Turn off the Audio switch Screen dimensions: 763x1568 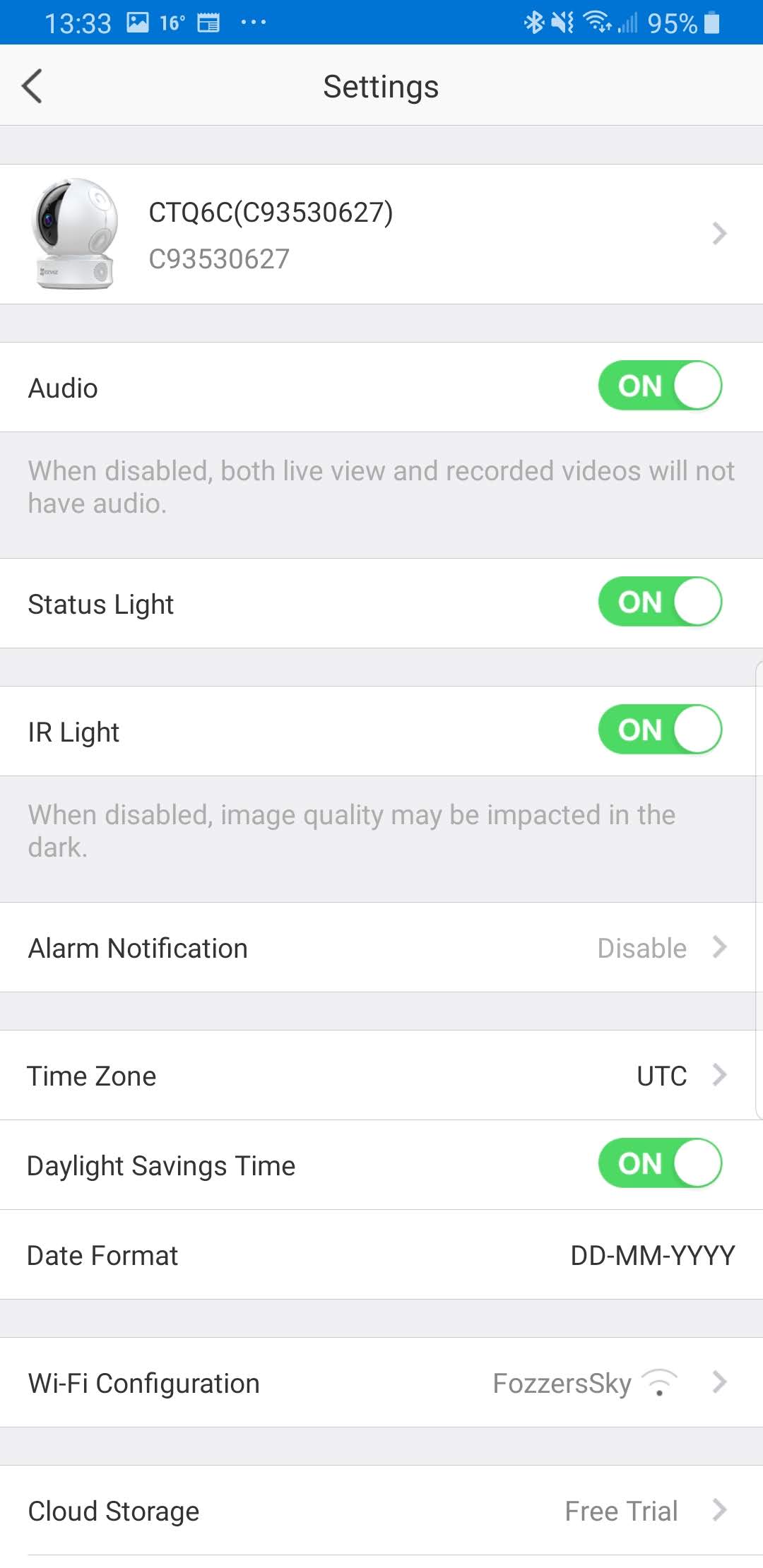click(660, 386)
